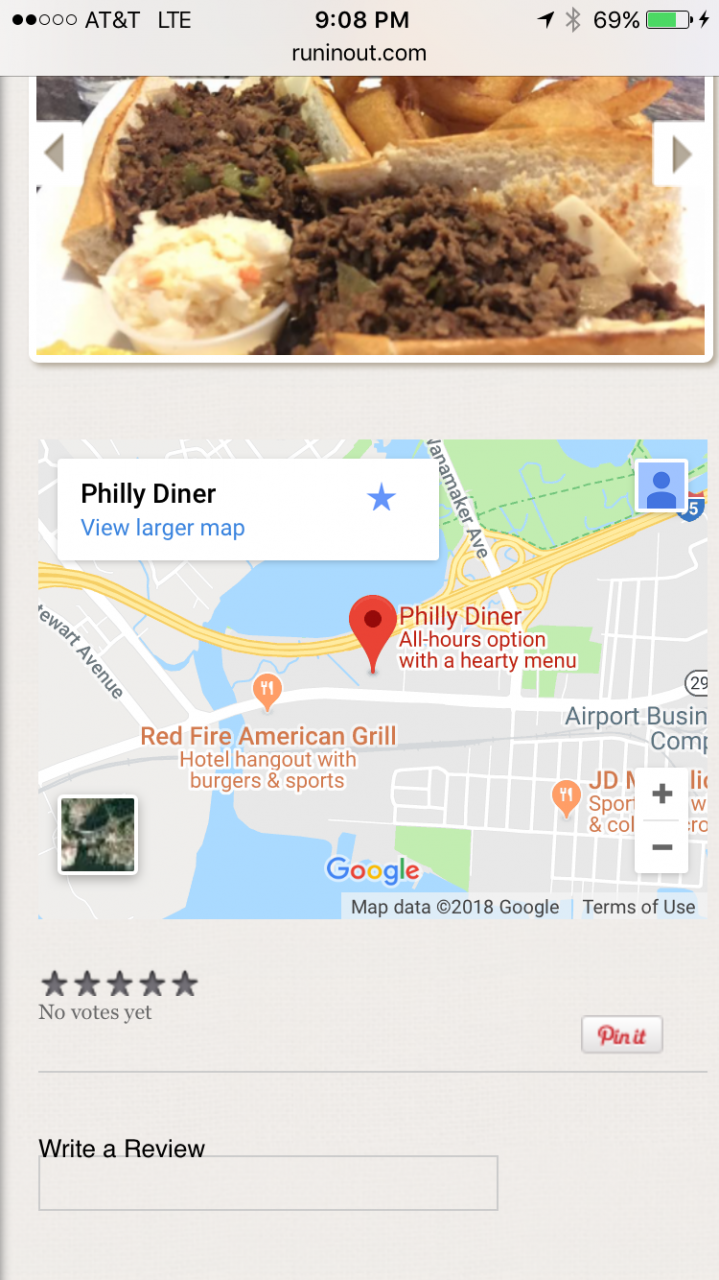Screen dimensions: 719x1280
Task: Pin this page with Pin it
Action: (x=621, y=1035)
